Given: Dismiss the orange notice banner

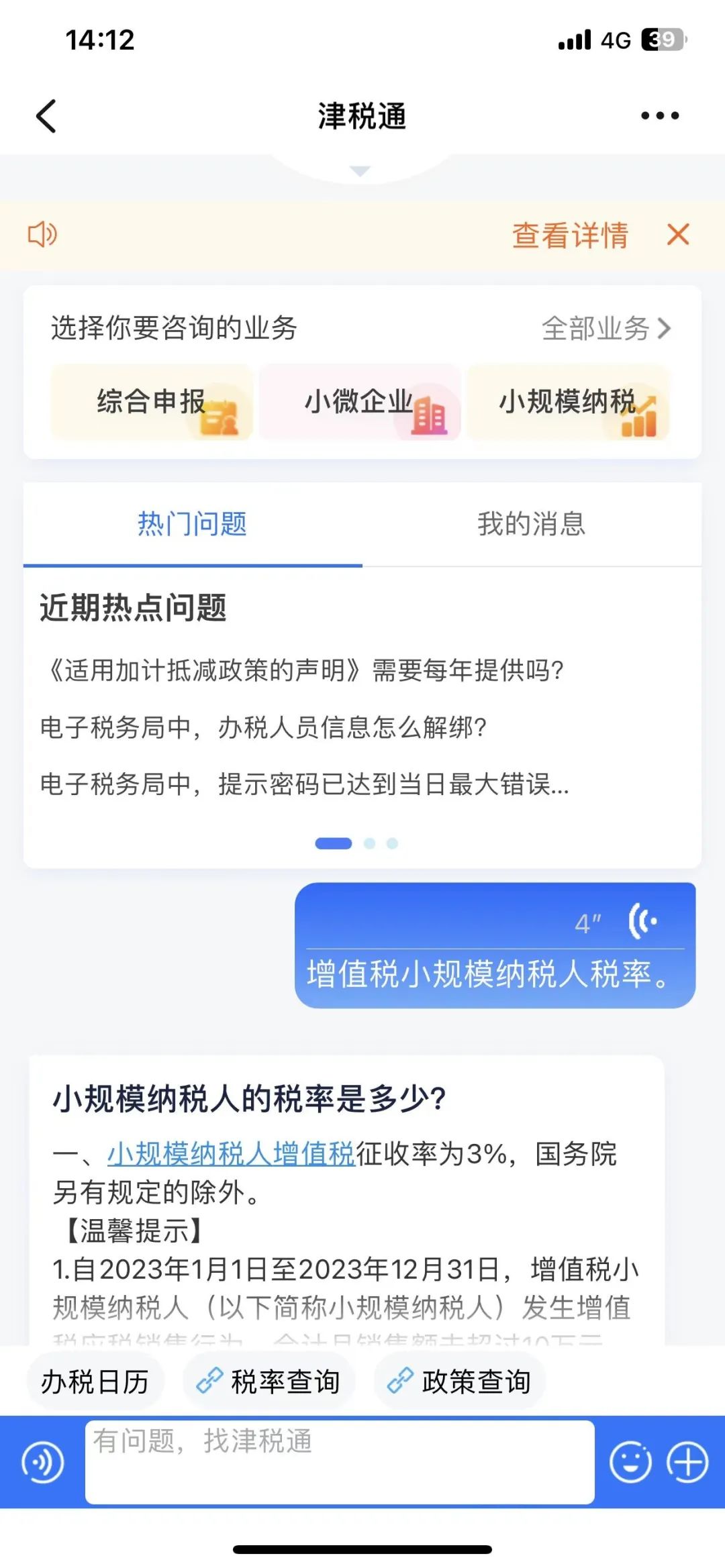Looking at the screenshot, I should 678,235.
